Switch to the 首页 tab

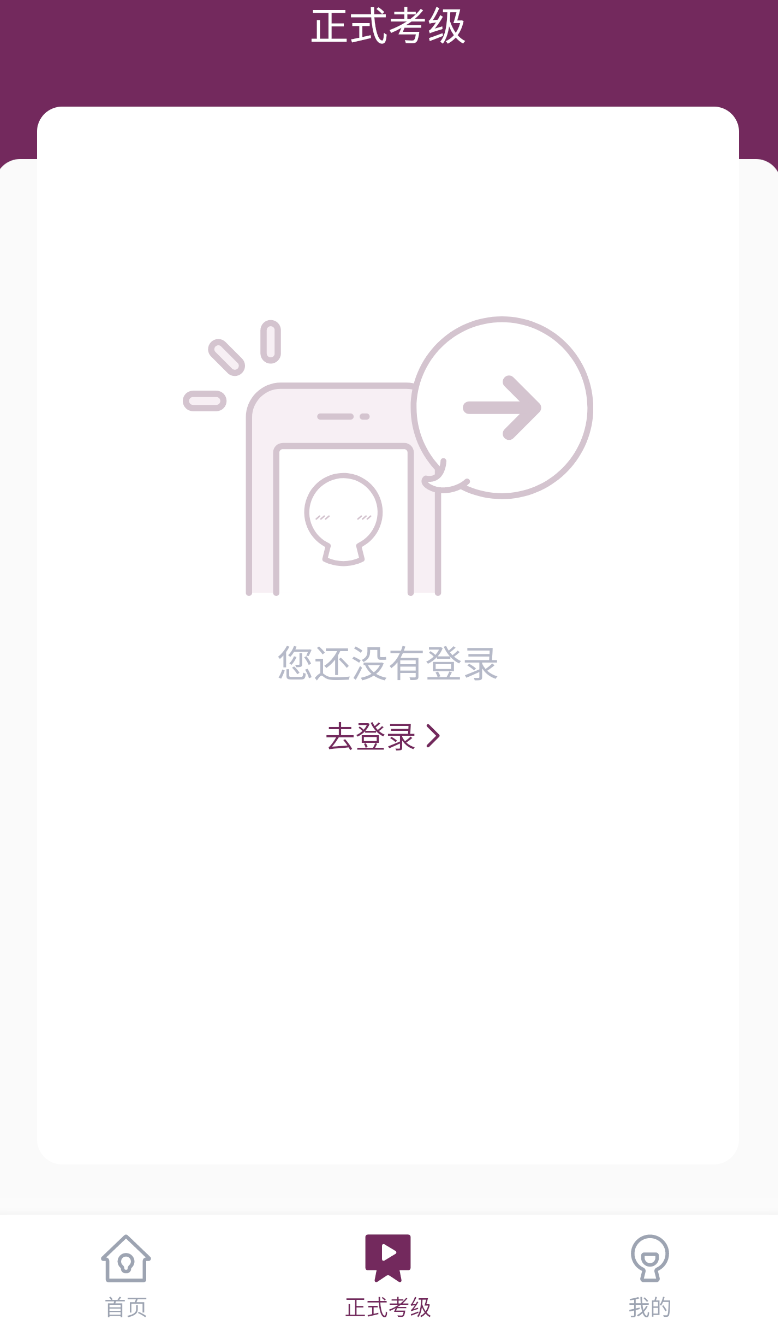pos(126,1276)
